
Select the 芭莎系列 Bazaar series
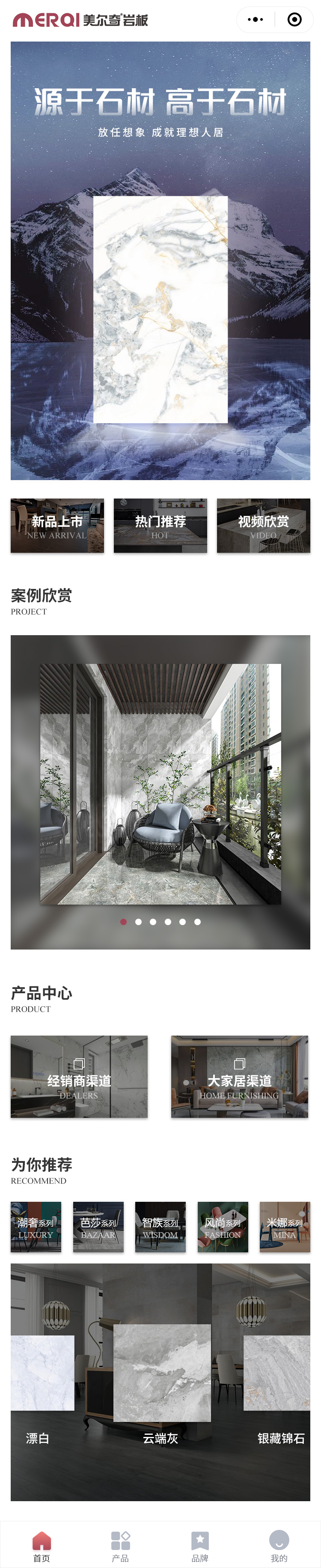[x=98, y=1227]
